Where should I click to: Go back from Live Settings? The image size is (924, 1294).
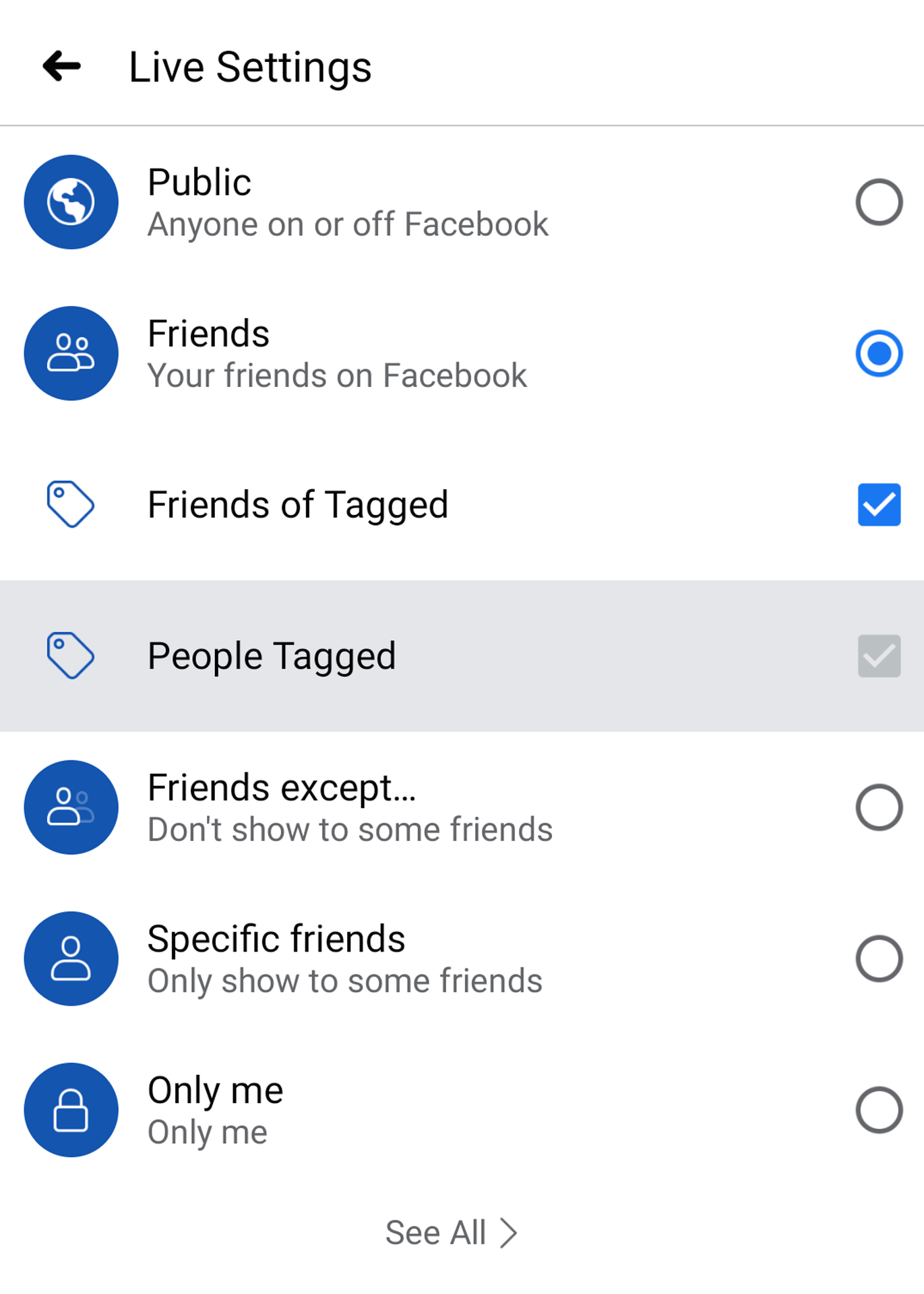(x=62, y=66)
